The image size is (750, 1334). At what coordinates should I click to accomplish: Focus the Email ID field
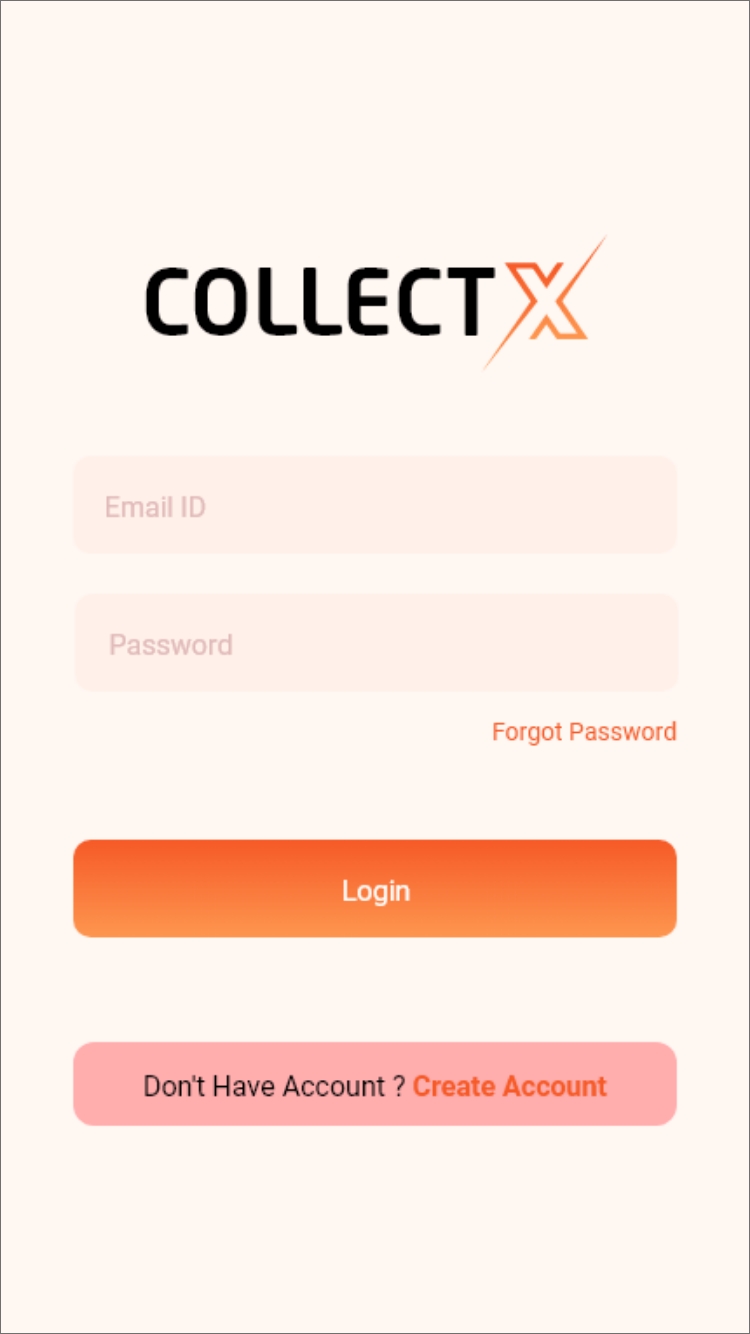pos(375,505)
